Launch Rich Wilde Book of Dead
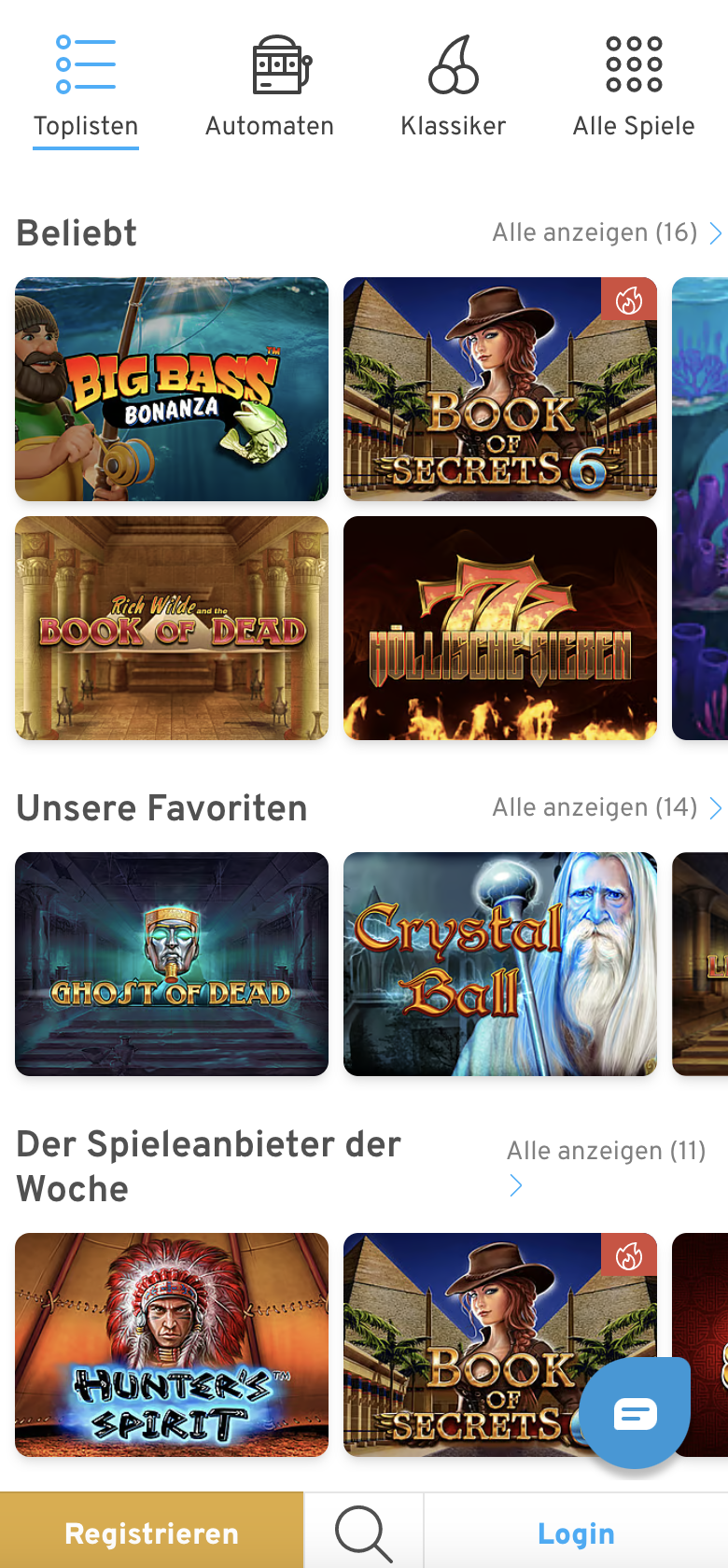 click(x=172, y=628)
